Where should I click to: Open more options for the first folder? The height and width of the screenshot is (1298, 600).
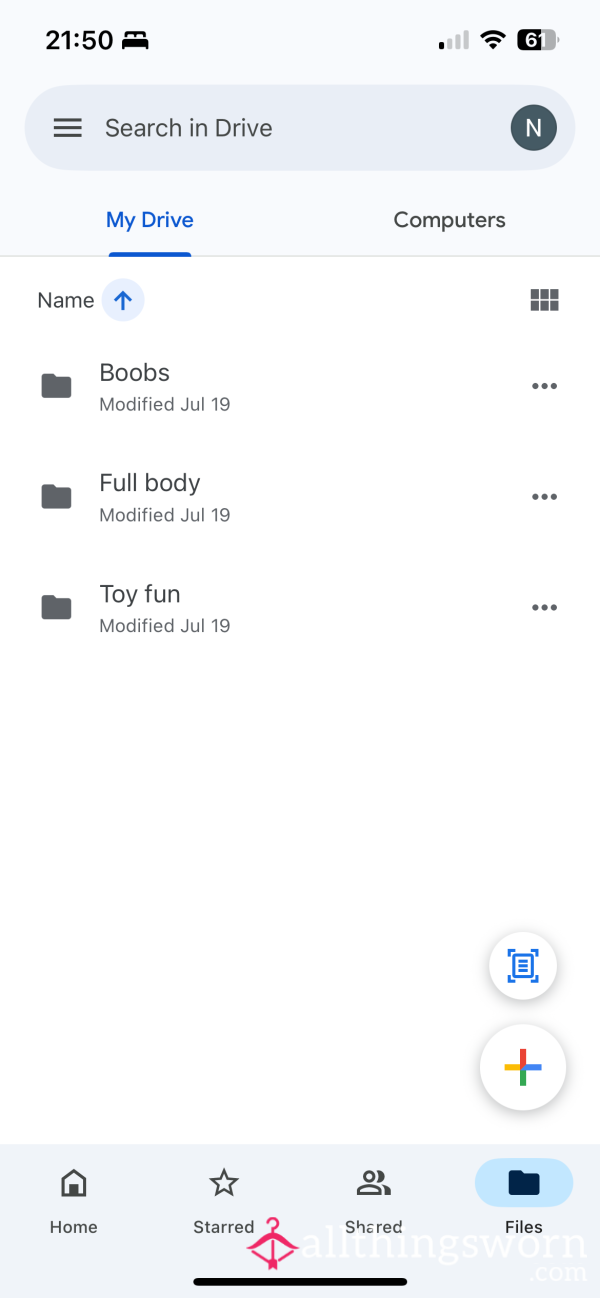(544, 386)
